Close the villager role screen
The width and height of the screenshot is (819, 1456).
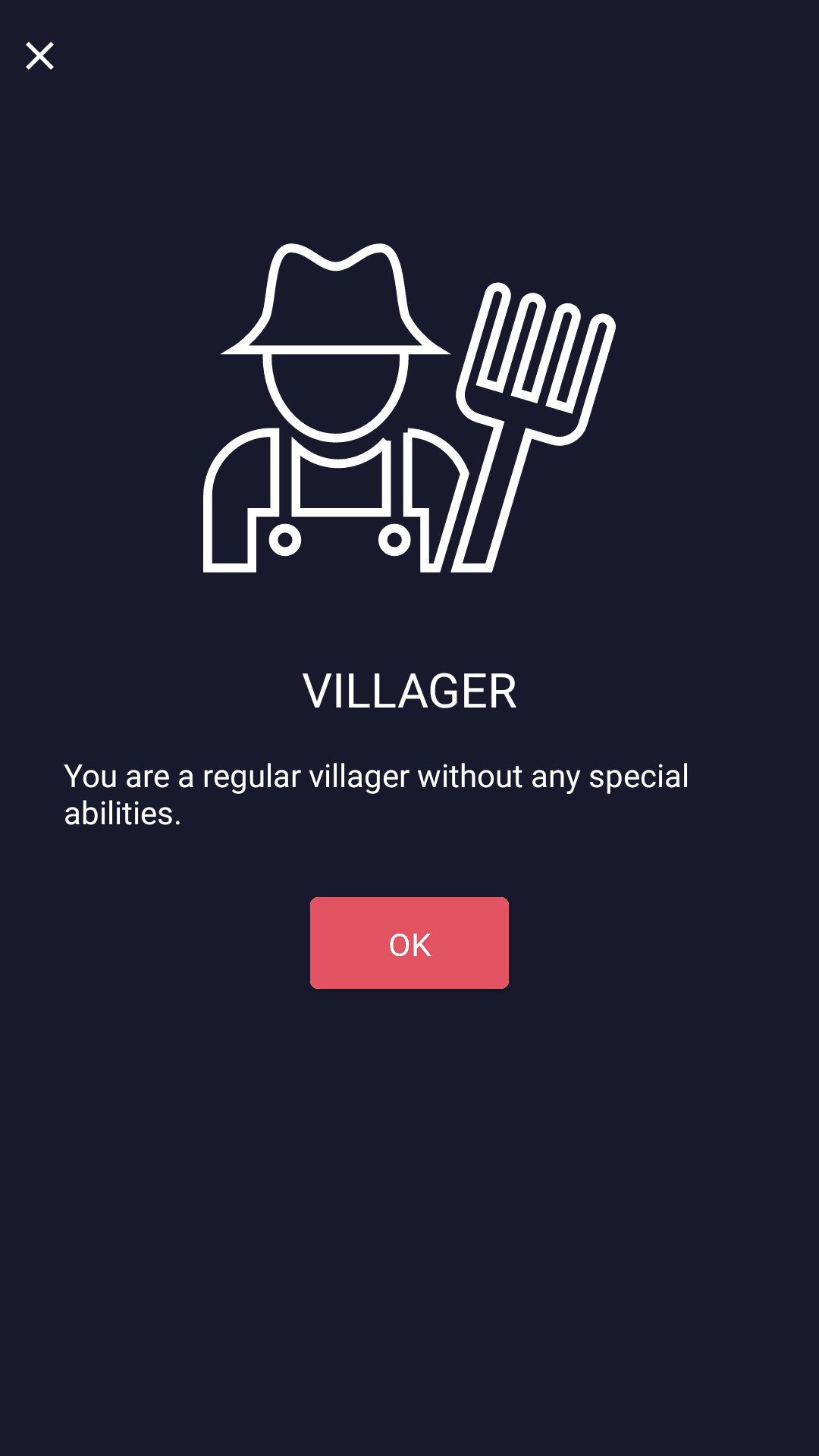[x=39, y=55]
